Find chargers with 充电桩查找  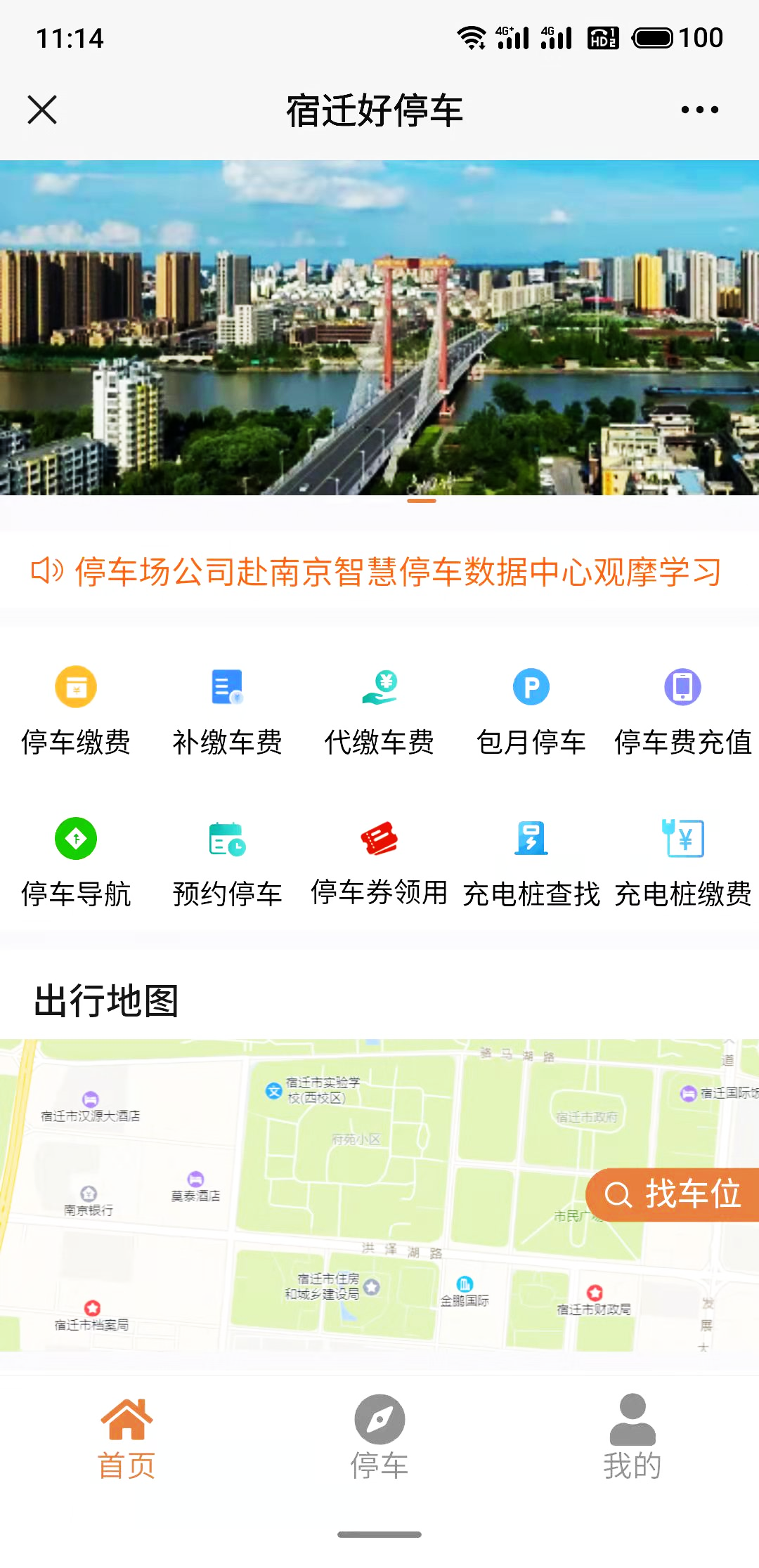531,862
